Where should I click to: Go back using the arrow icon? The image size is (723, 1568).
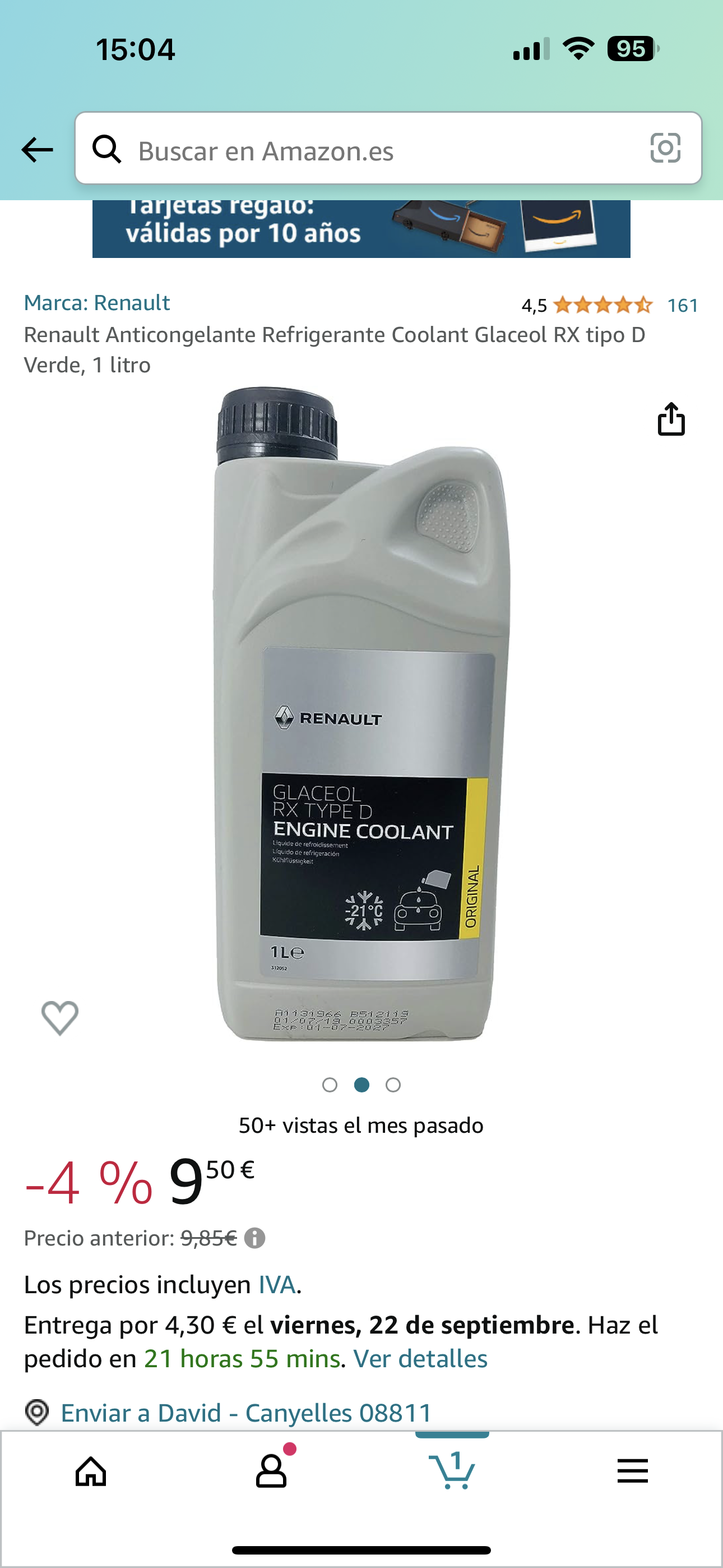point(37,150)
